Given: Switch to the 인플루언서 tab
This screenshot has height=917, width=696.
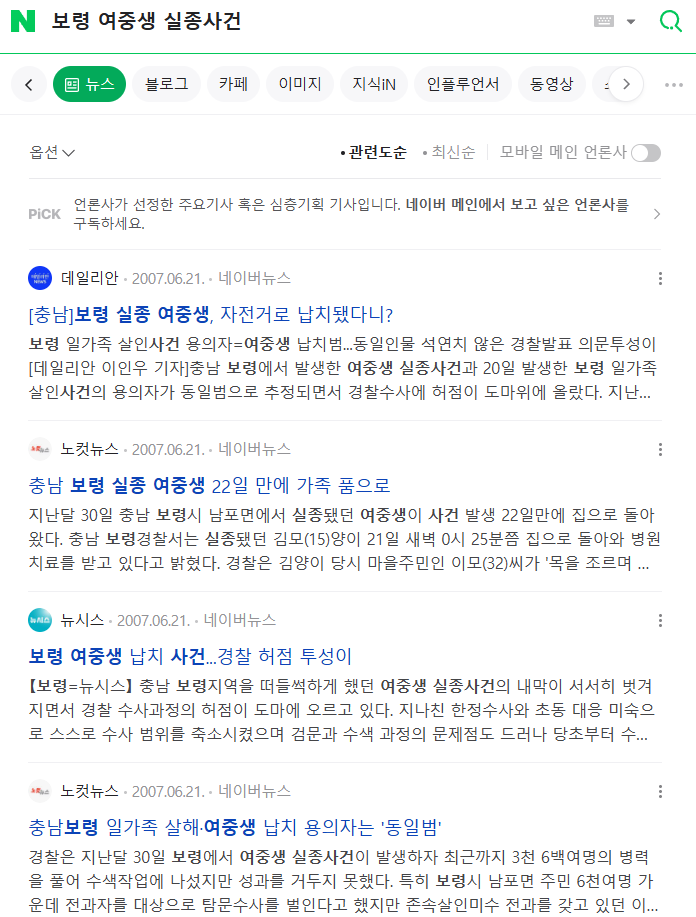Looking at the screenshot, I should (462, 84).
